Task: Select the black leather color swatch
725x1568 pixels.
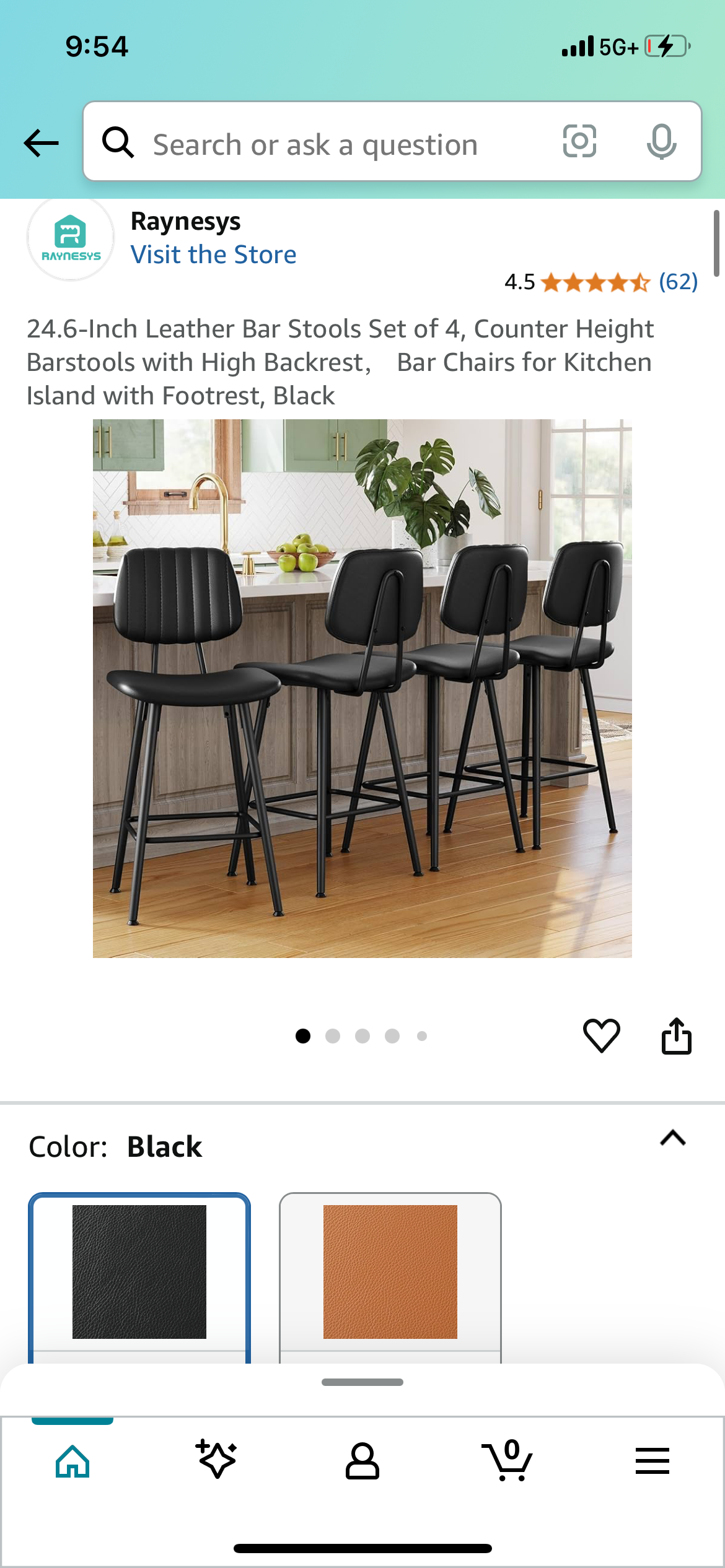Action: [x=139, y=1272]
